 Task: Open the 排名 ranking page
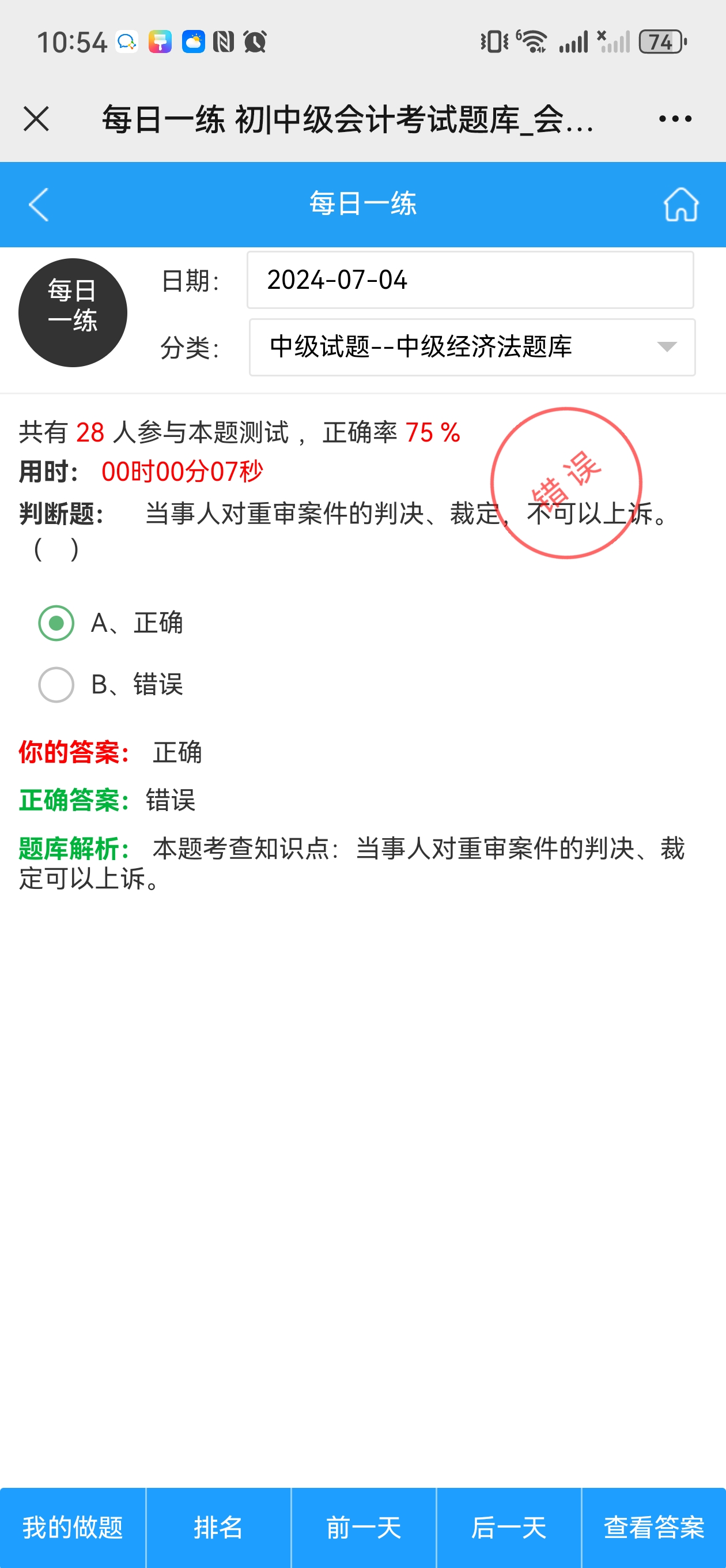[218, 1527]
